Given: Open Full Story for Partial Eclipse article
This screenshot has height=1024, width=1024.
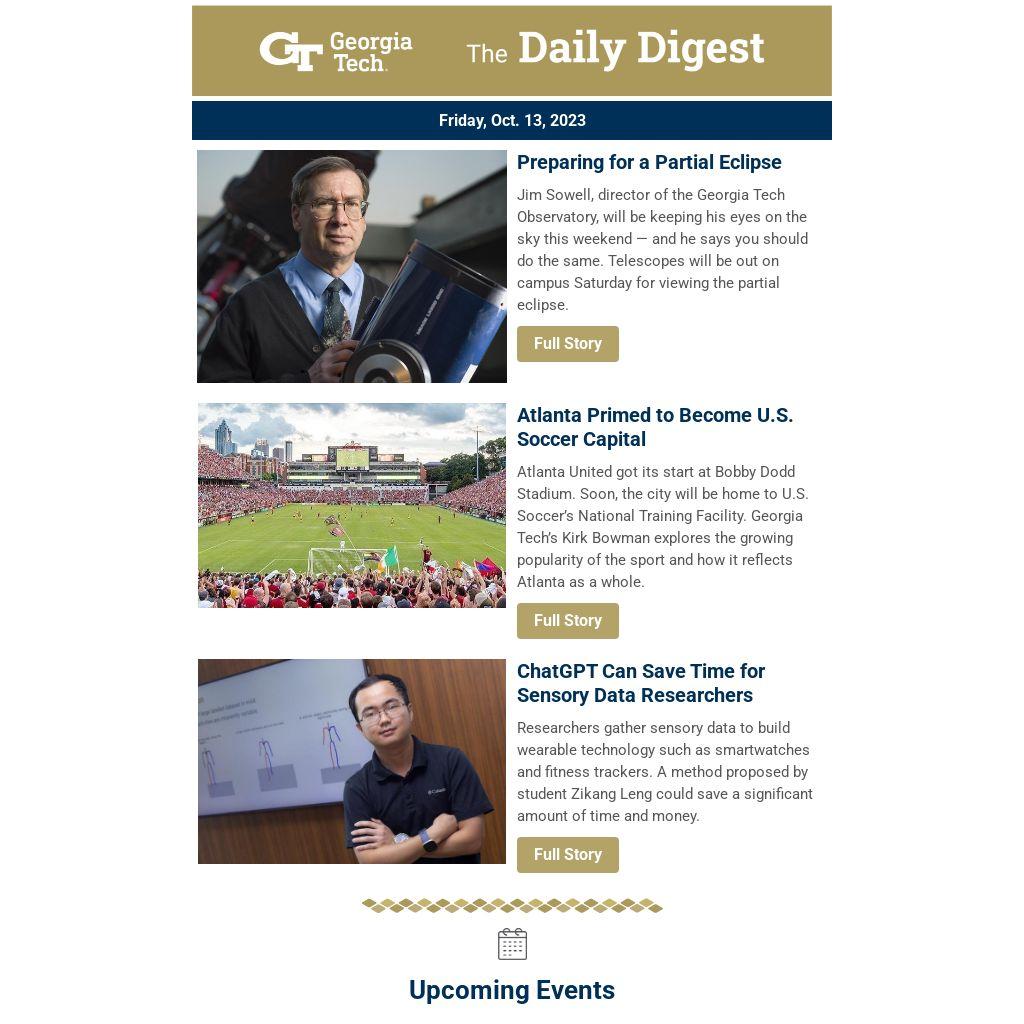Looking at the screenshot, I should tap(567, 344).
